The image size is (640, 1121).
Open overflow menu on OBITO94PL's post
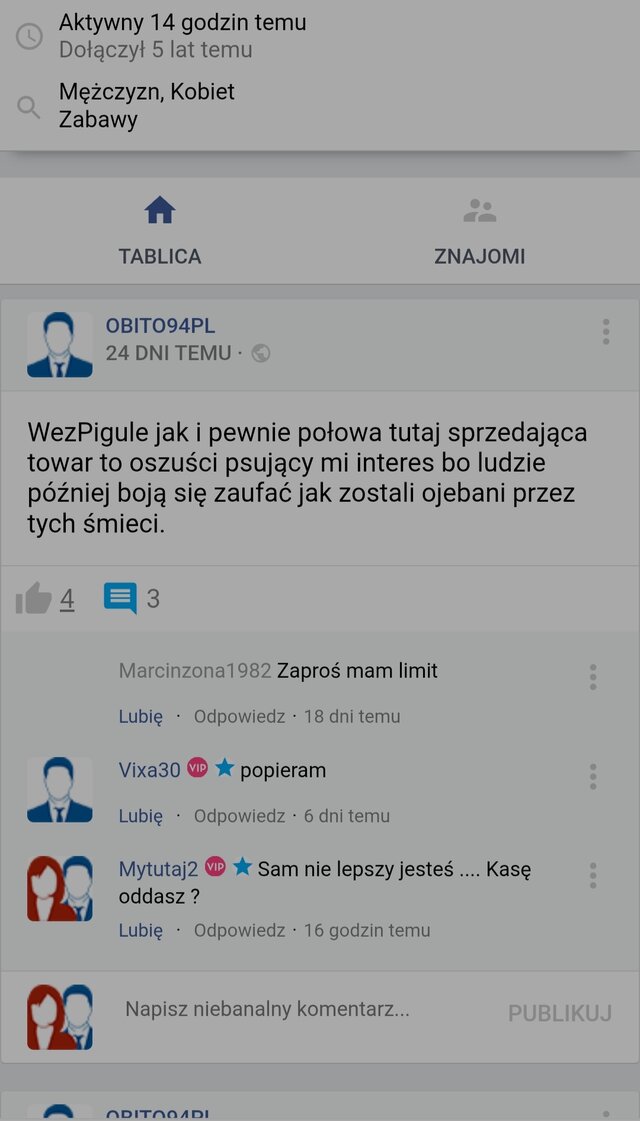tap(606, 332)
